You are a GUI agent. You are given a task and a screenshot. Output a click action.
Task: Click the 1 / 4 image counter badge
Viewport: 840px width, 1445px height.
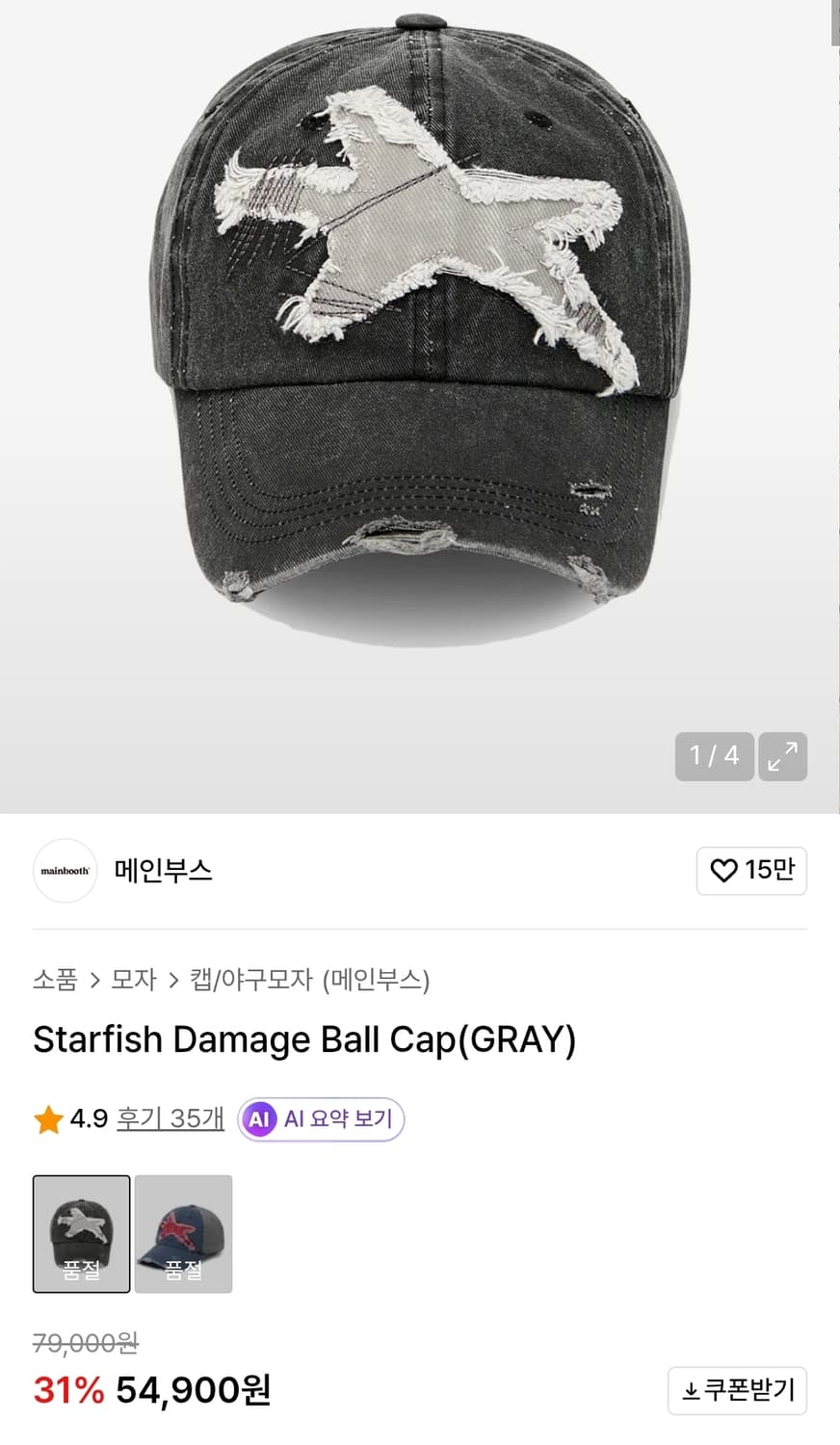[x=714, y=756]
